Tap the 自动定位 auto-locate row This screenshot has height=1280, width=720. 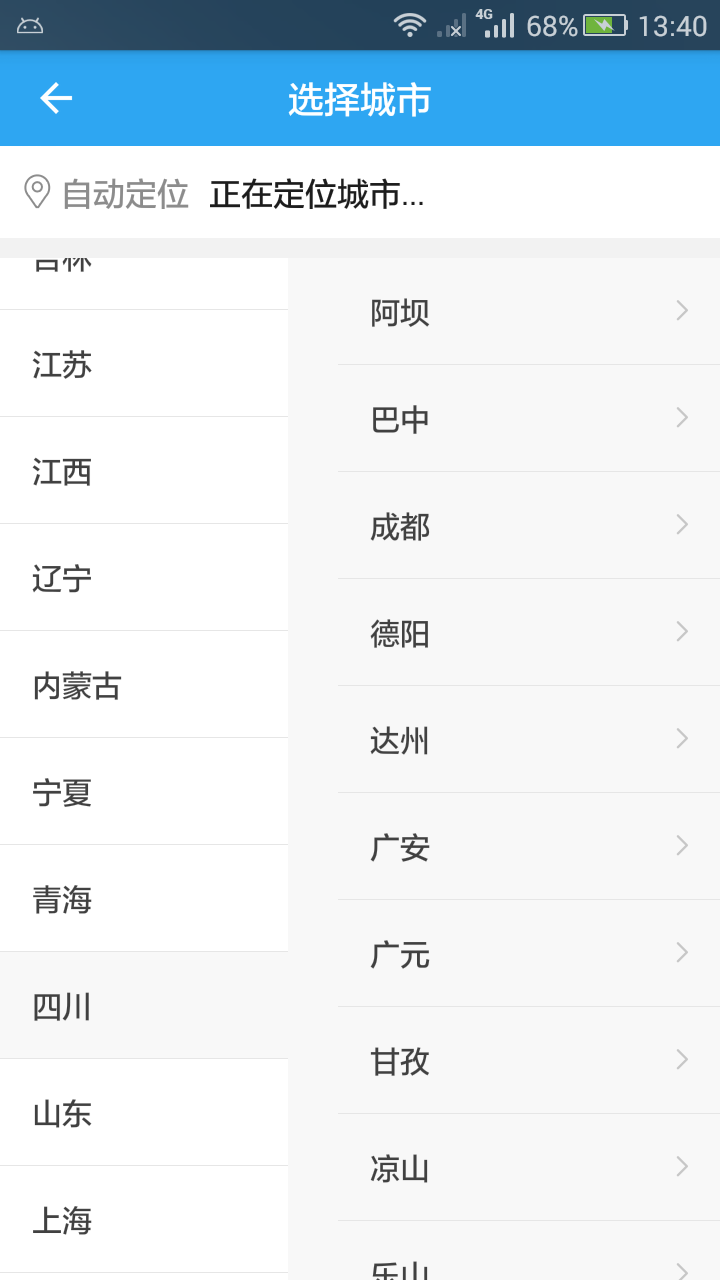tap(360, 193)
